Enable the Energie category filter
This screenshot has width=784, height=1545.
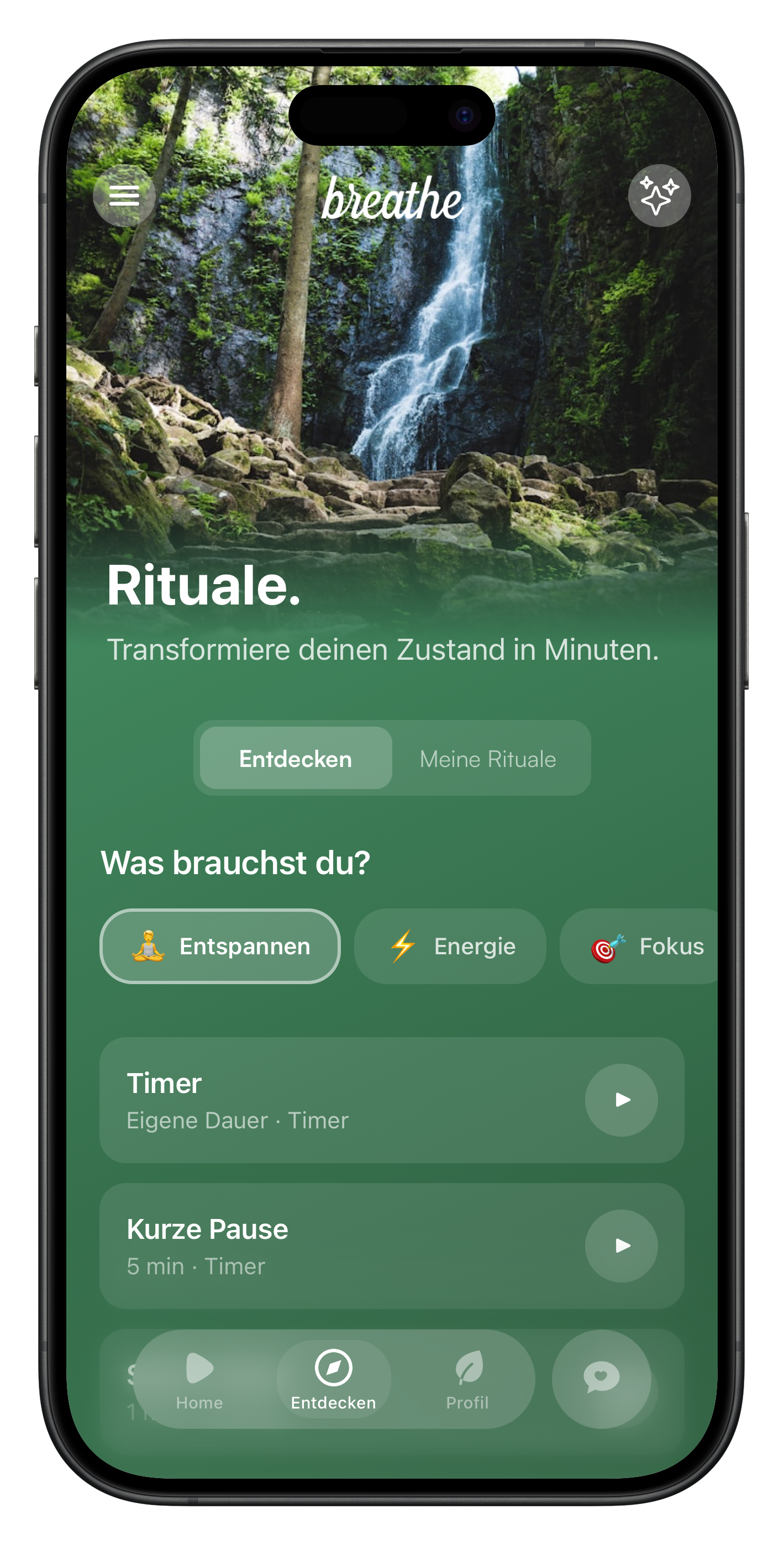450,947
